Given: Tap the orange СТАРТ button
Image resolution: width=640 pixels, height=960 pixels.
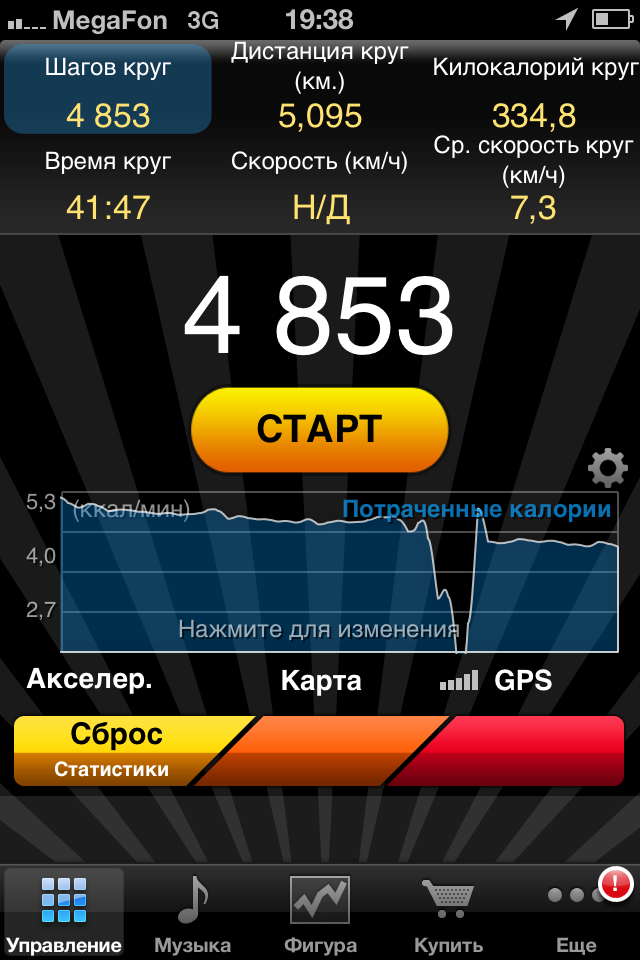Looking at the screenshot, I should point(319,430).
